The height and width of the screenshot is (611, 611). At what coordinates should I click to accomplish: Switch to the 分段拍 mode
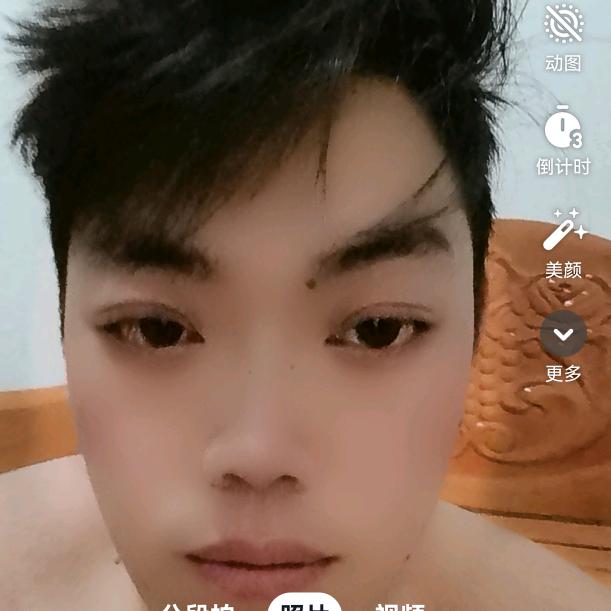[x=198, y=606]
